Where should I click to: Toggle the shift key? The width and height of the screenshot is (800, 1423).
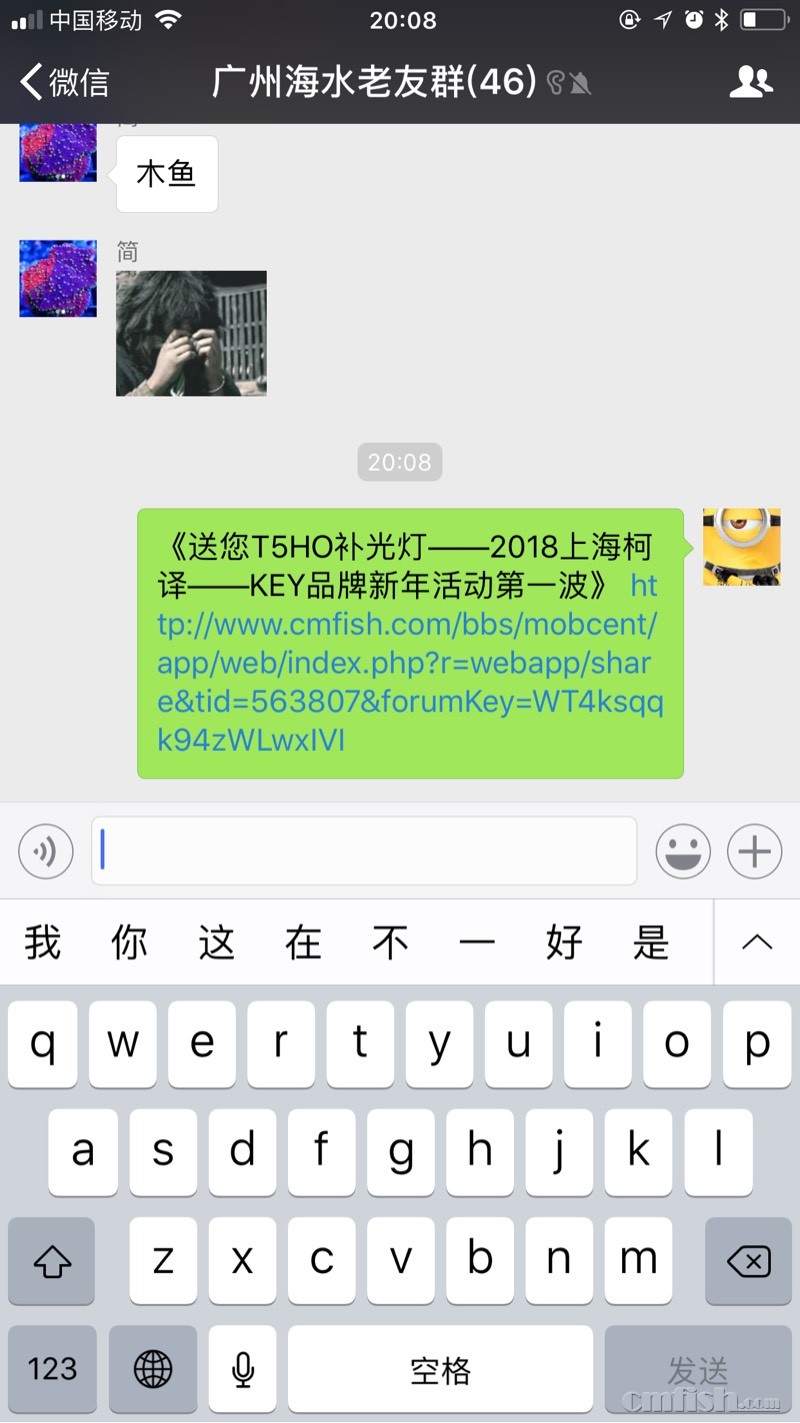[x=52, y=1261]
